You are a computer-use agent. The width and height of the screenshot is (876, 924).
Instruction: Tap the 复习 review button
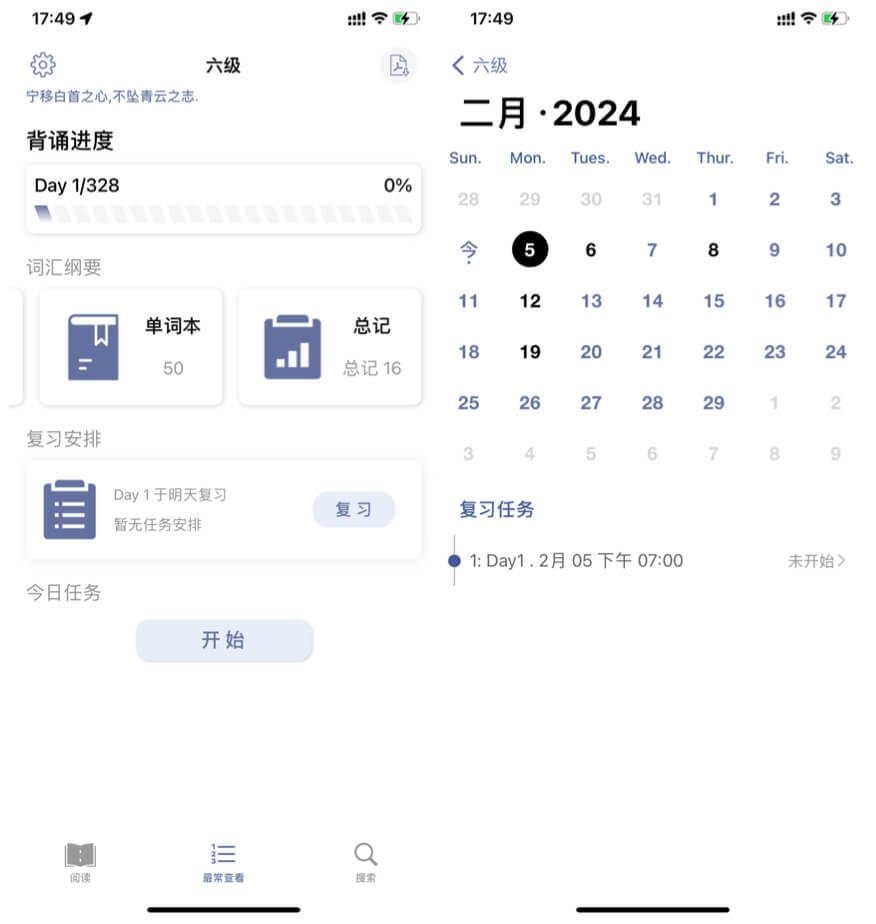pos(353,510)
